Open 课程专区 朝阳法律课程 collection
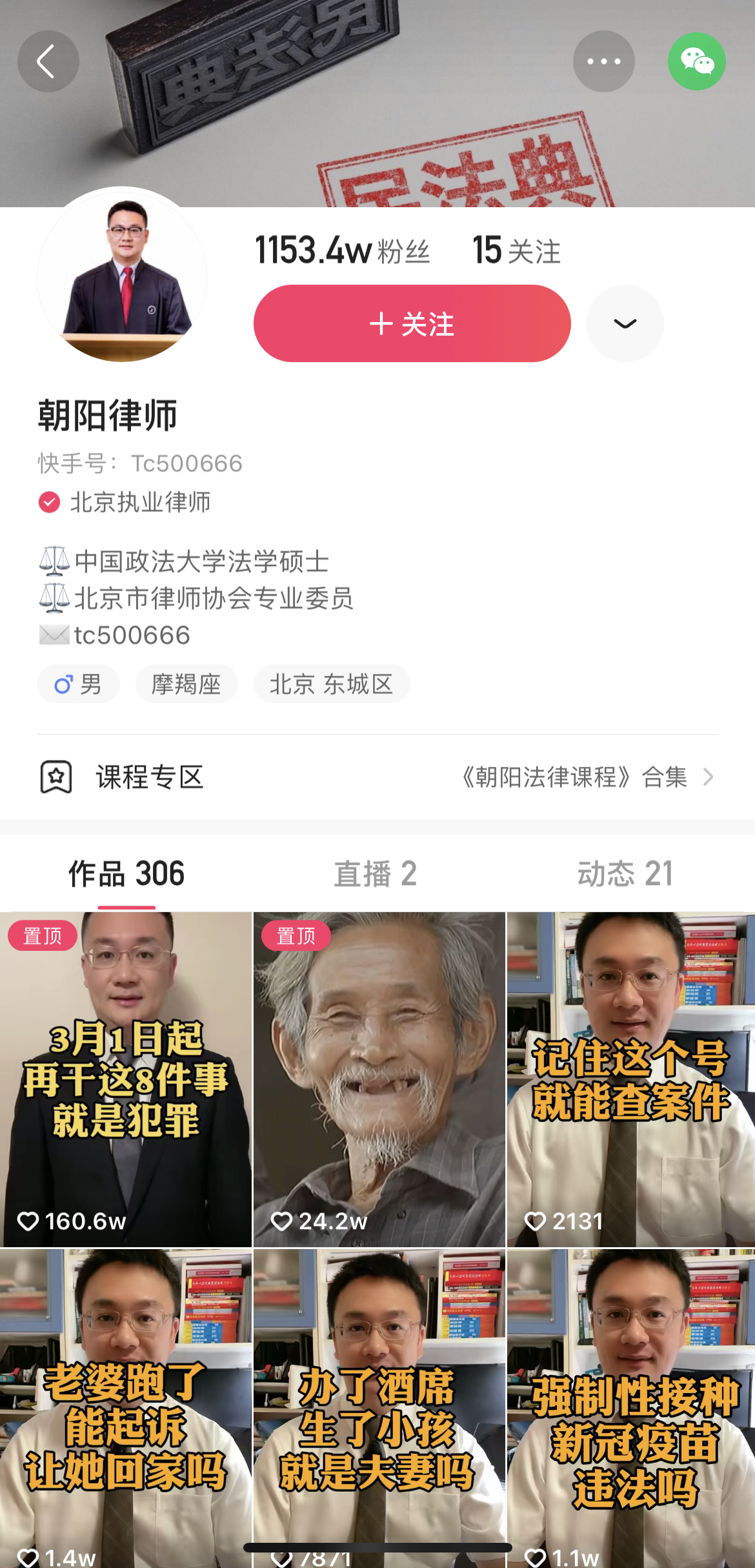Viewport: 755px width, 1568px height. [377, 777]
